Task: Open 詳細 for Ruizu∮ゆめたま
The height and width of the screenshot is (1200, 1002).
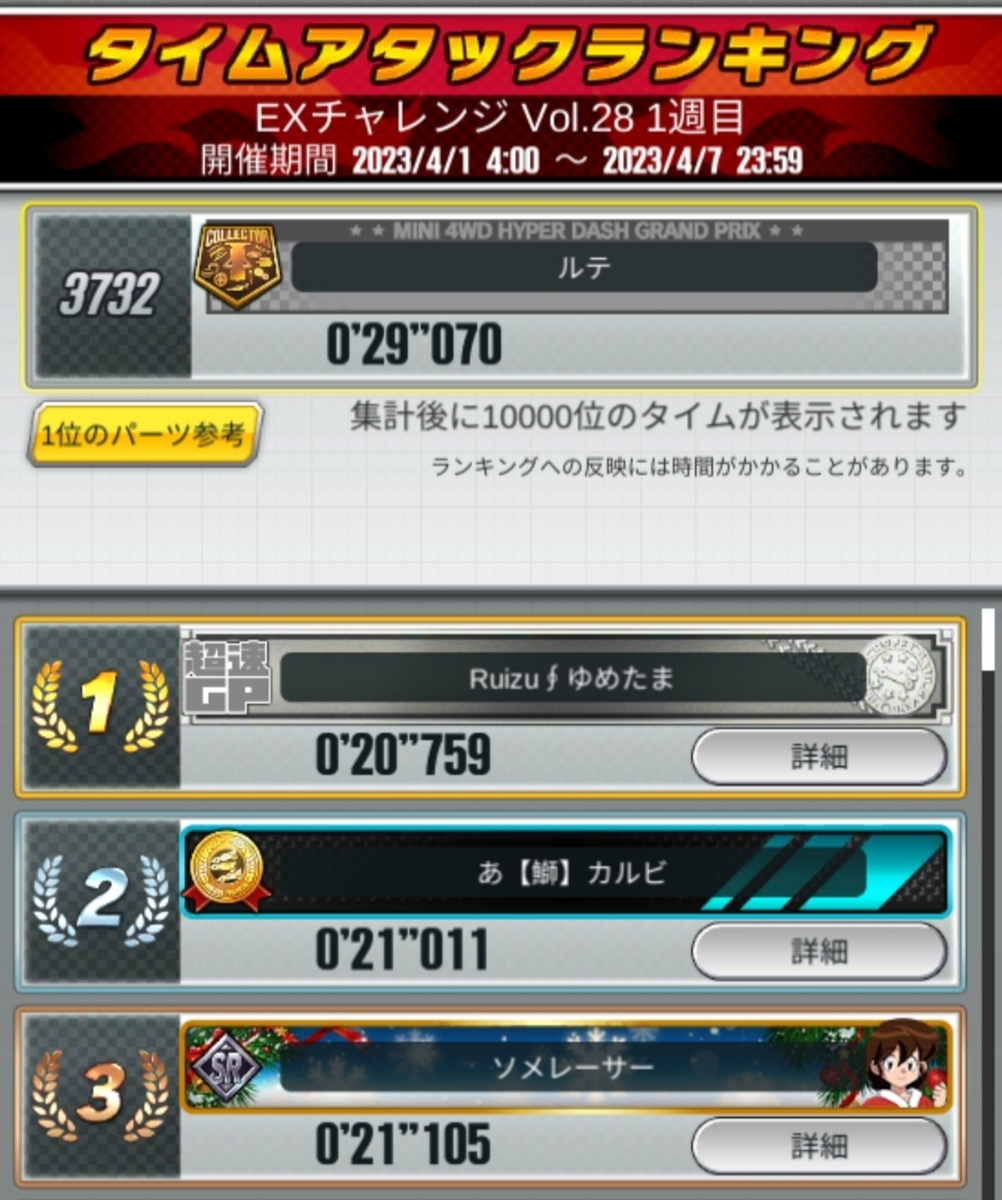Action: pos(818,757)
